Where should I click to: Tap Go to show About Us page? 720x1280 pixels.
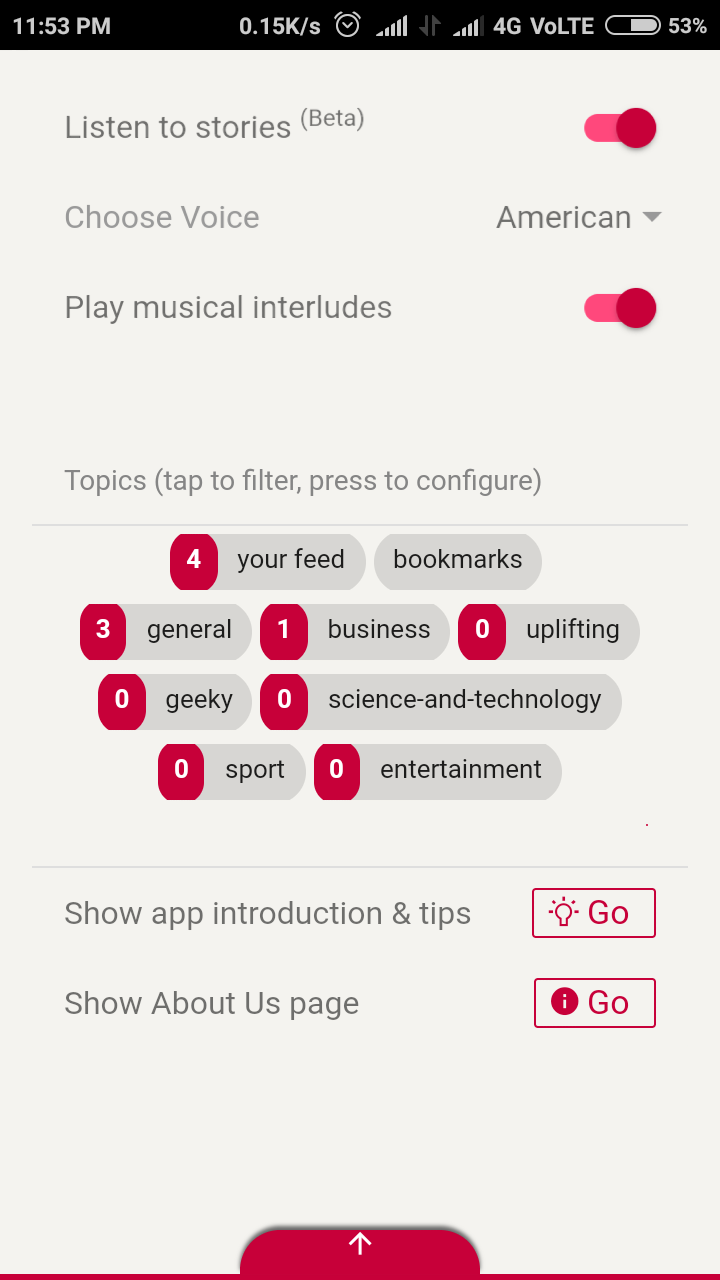(595, 1003)
